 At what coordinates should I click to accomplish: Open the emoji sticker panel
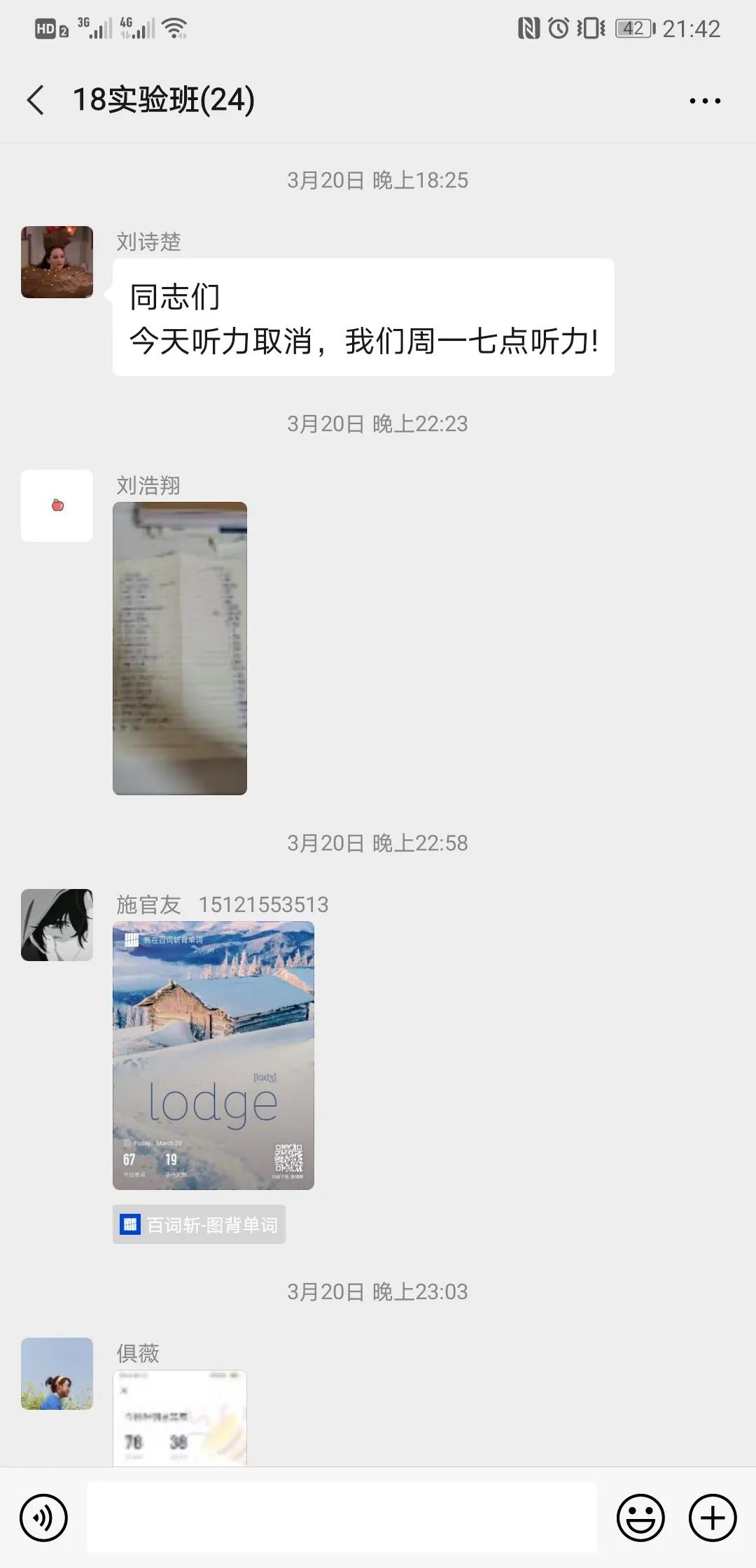pyautogui.click(x=640, y=1518)
